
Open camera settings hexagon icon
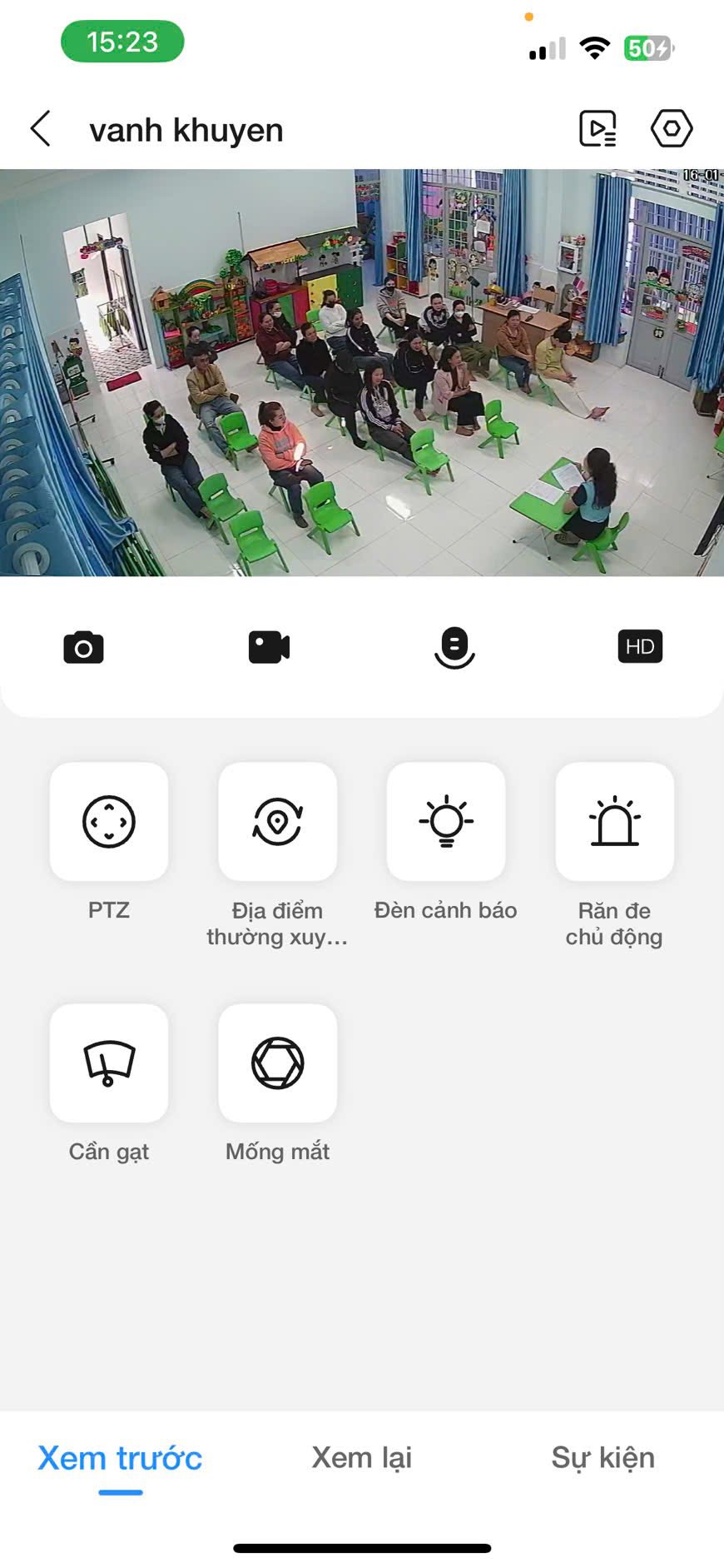click(x=671, y=129)
